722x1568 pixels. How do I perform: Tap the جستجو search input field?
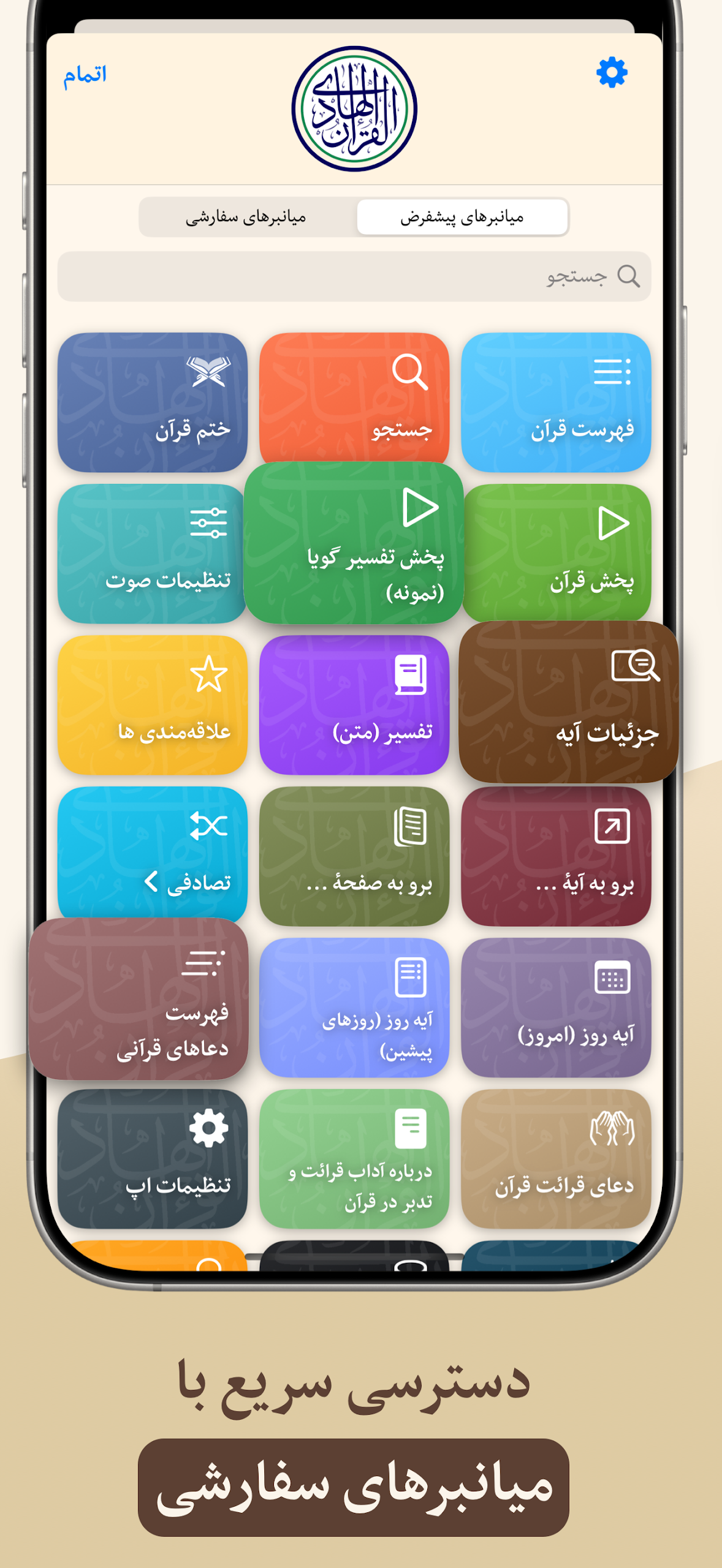pyautogui.click(x=354, y=276)
